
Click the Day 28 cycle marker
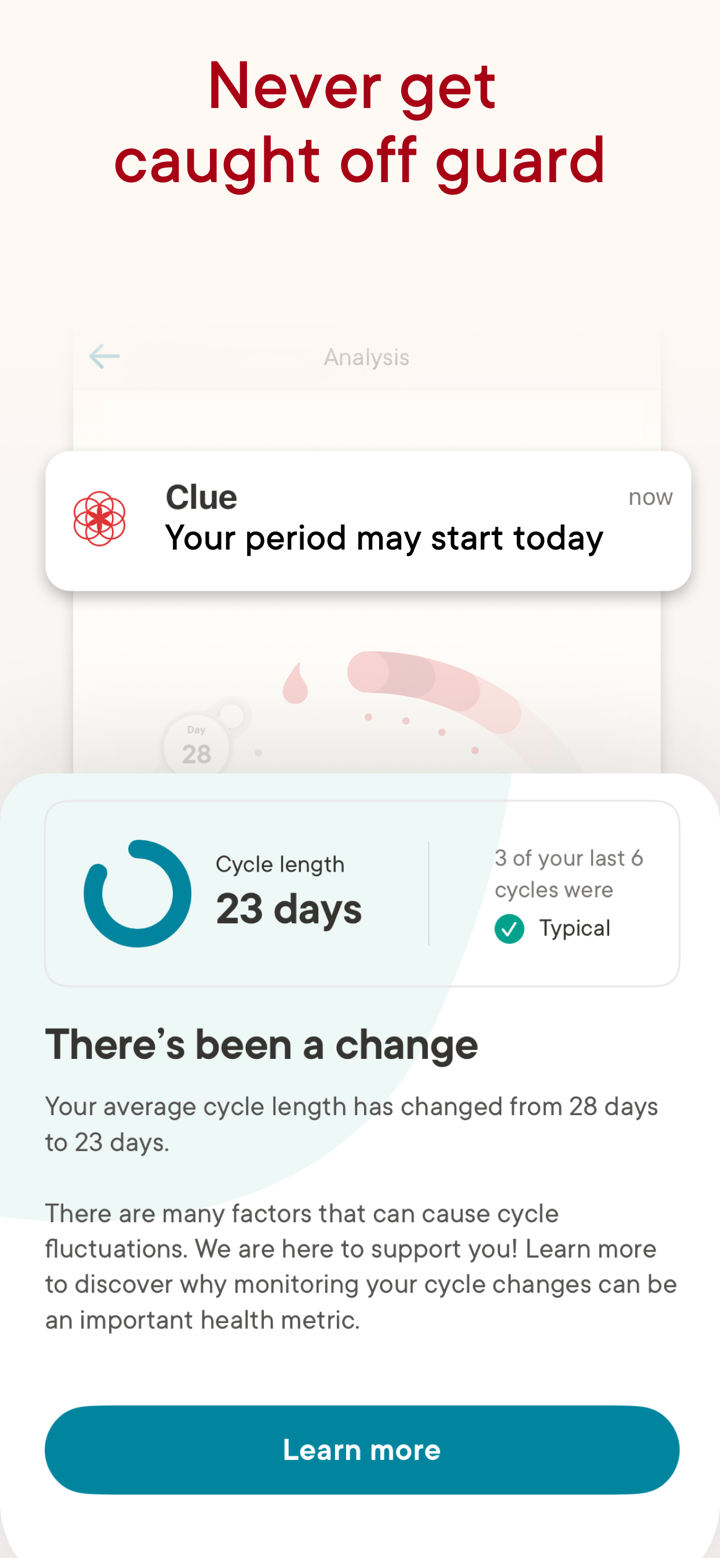[x=197, y=742]
